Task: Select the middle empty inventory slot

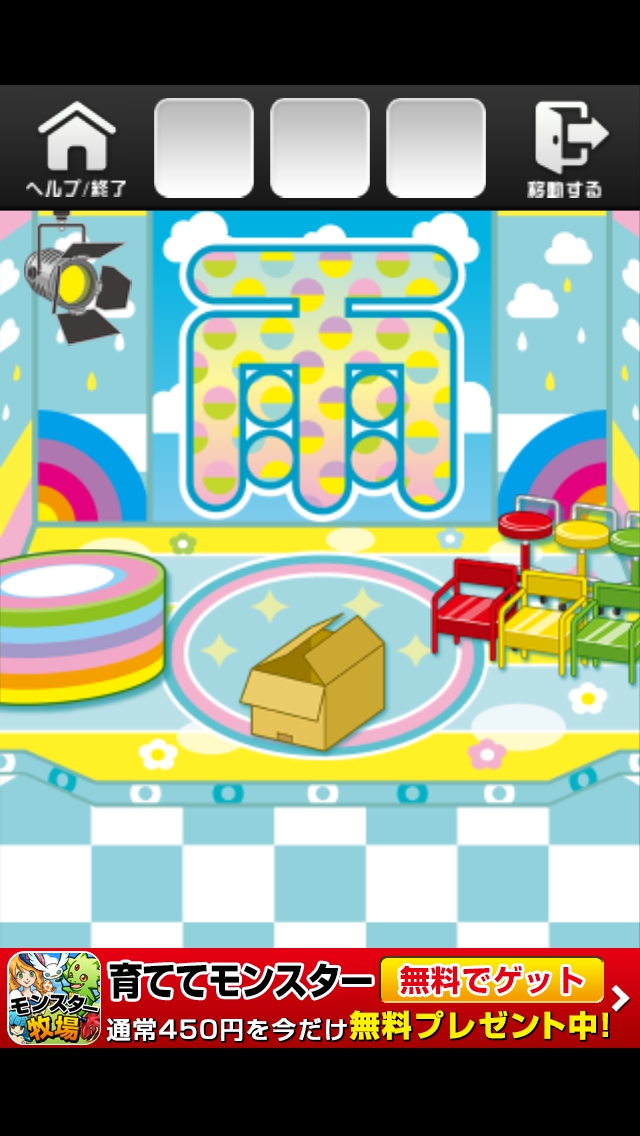Action: click(x=320, y=148)
